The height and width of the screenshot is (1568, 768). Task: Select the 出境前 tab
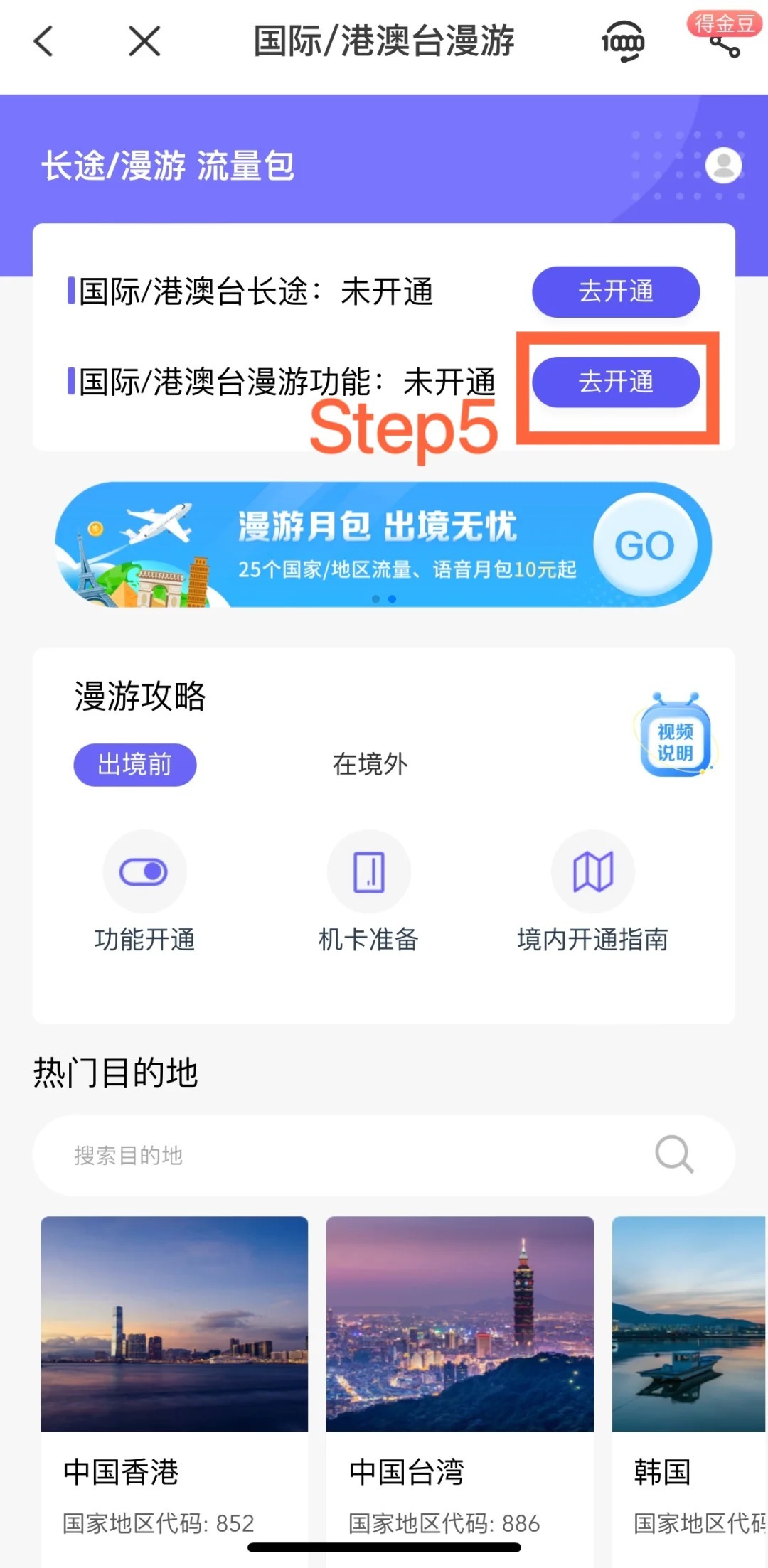coord(134,765)
